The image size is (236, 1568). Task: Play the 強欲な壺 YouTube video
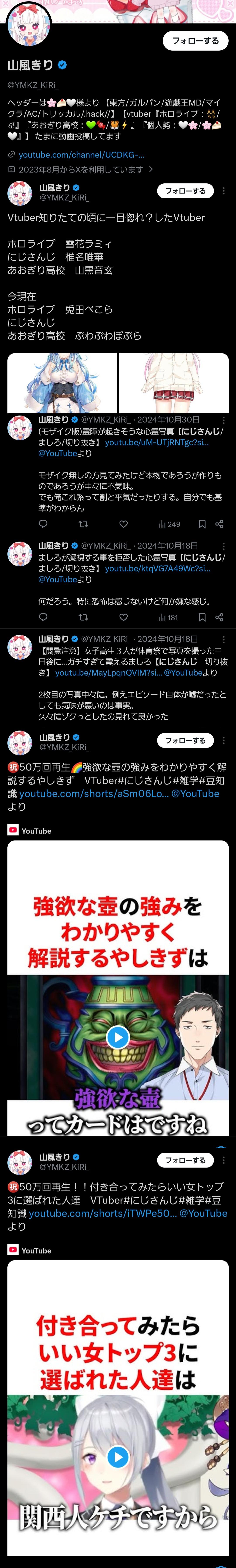pos(118,1037)
